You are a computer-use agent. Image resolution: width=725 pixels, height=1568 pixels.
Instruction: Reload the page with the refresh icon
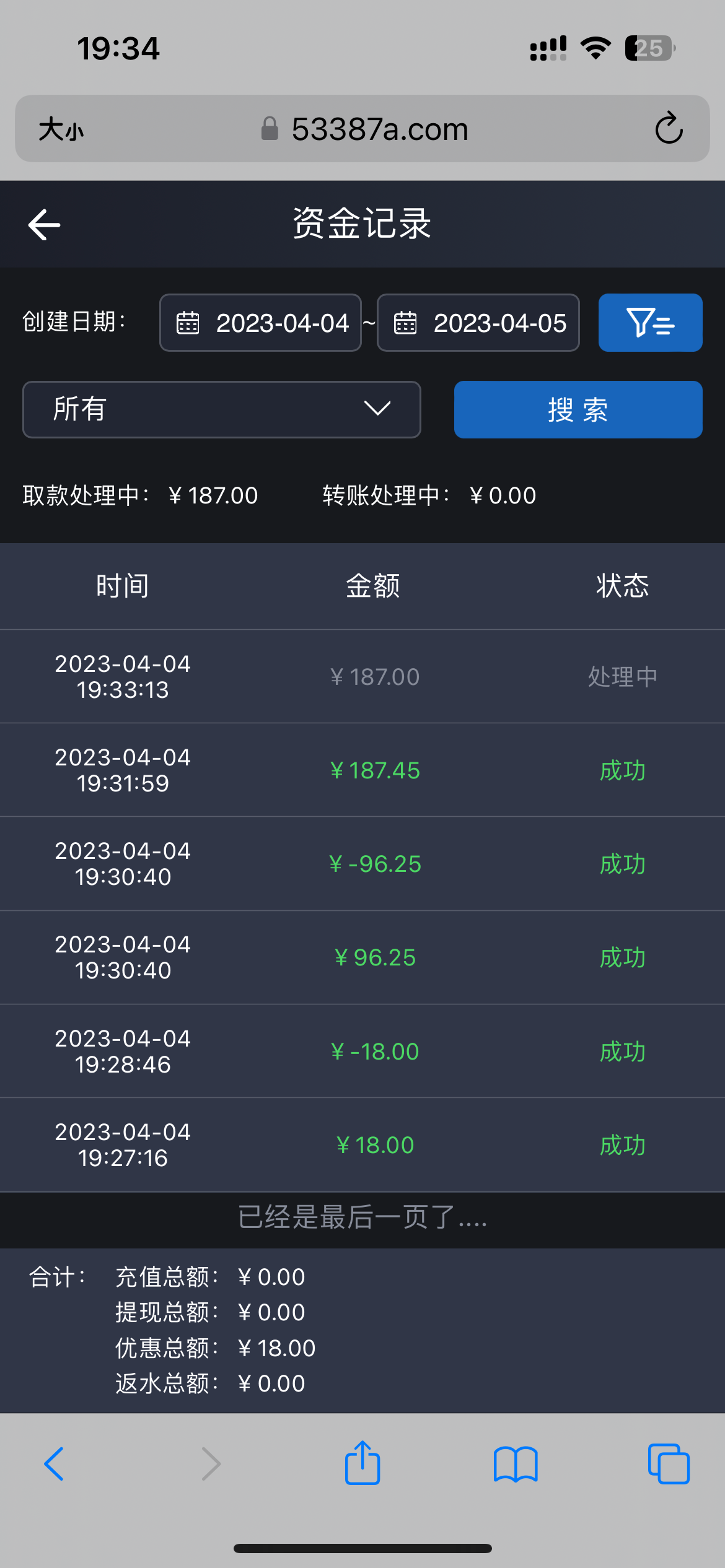click(668, 129)
